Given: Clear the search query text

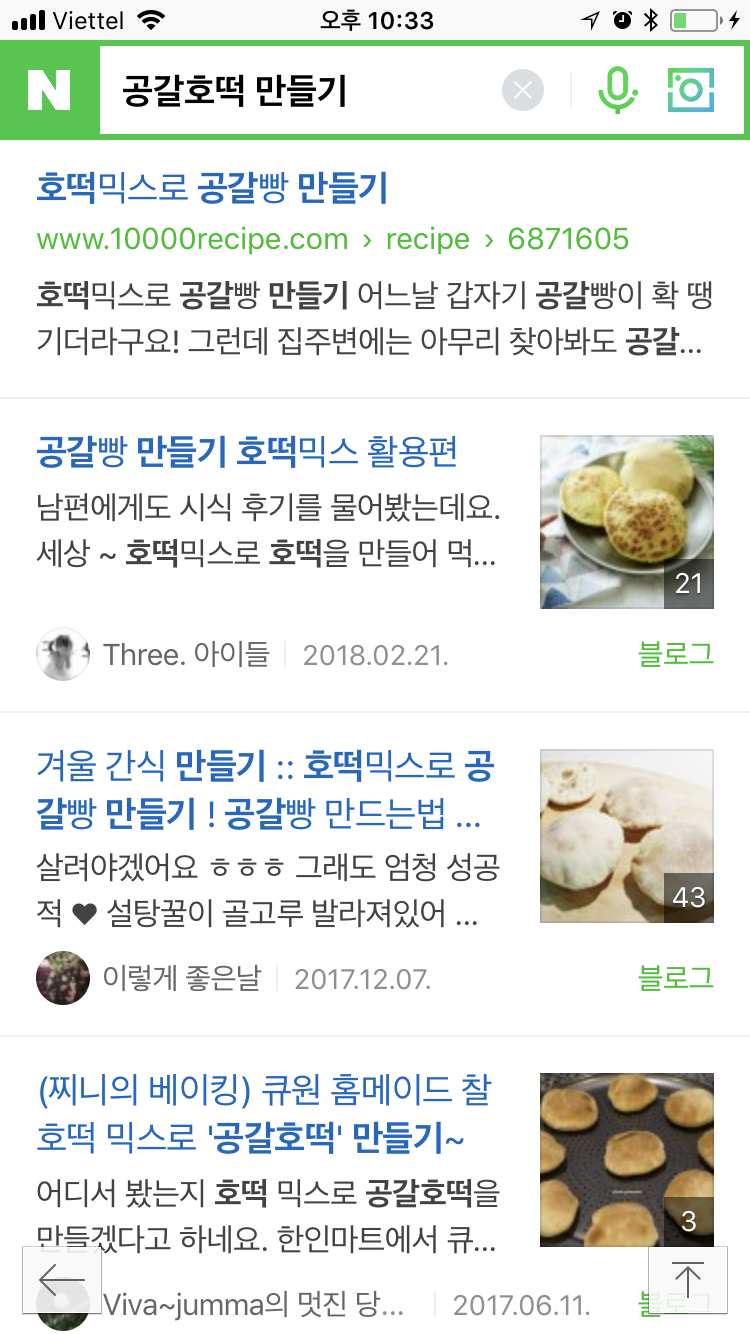Looking at the screenshot, I should coord(522,92).
